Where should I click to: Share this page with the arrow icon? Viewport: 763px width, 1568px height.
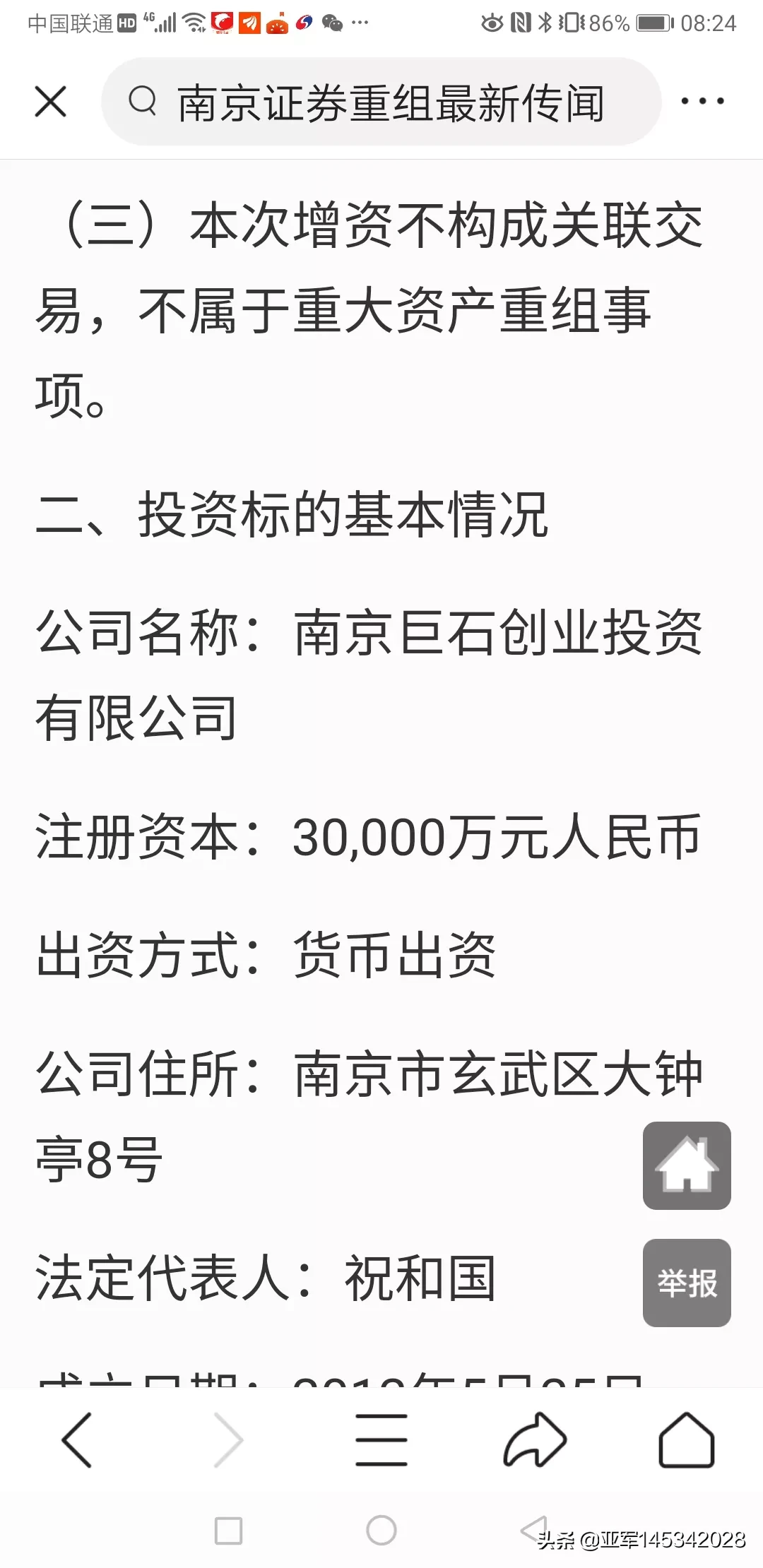[535, 1440]
